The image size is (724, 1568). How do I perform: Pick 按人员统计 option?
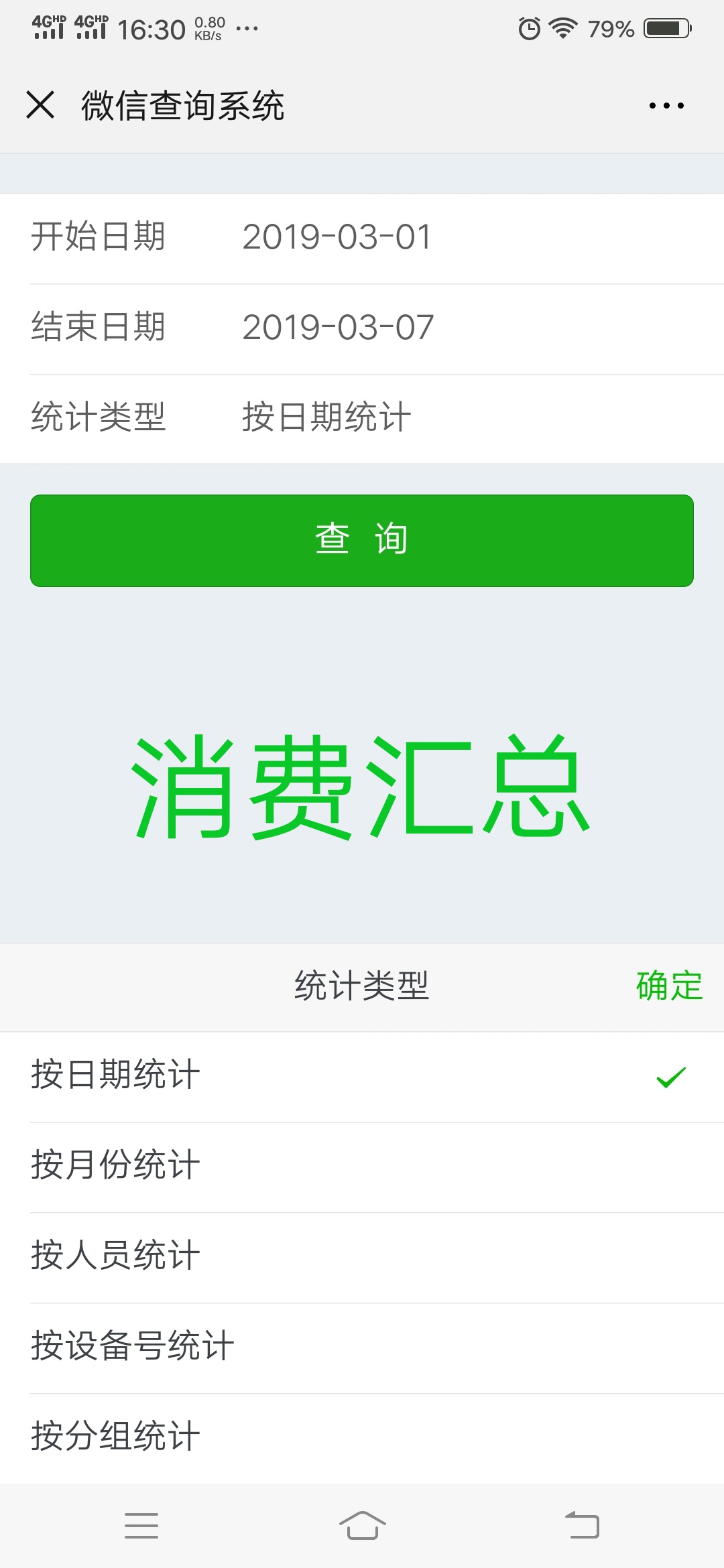[x=362, y=1258]
